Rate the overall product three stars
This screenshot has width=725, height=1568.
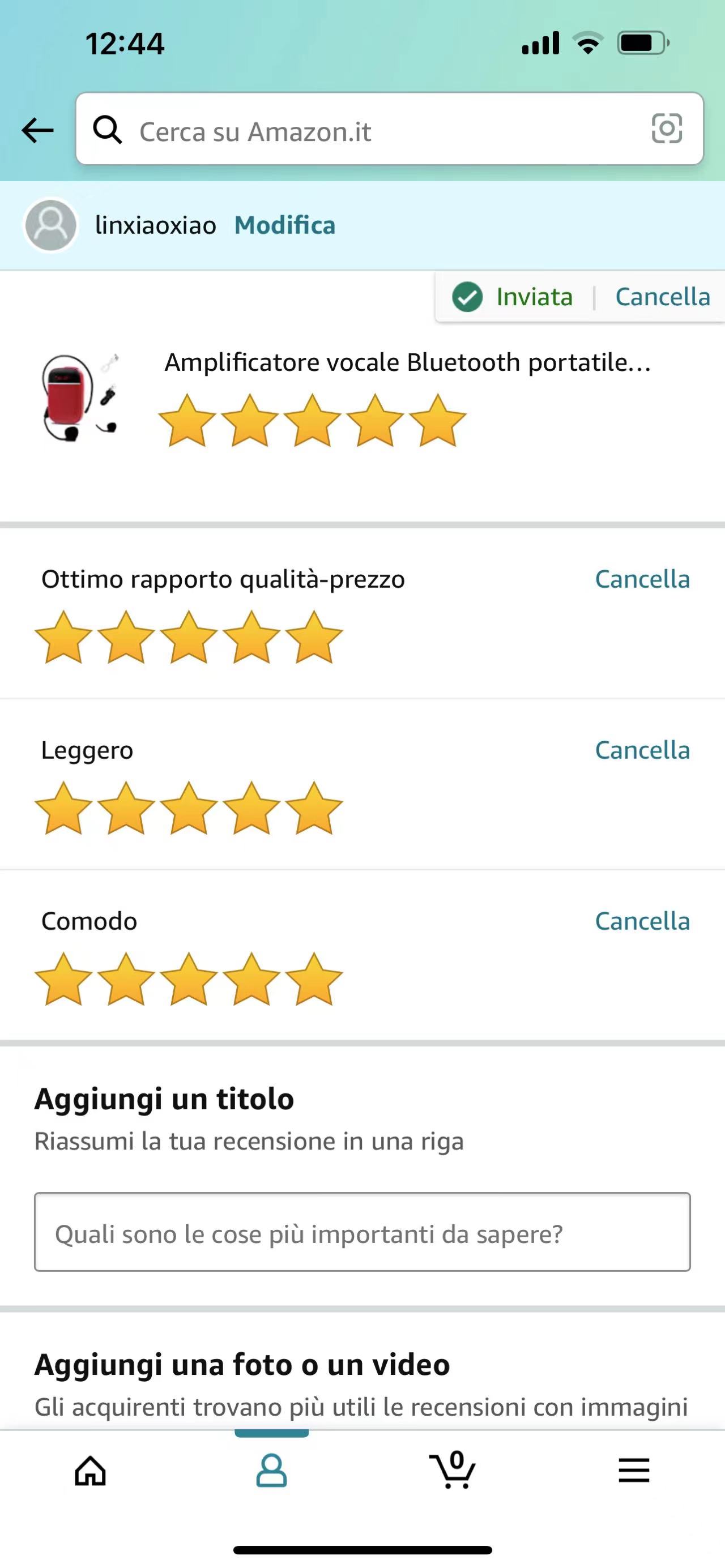pyautogui.click(x=312, y=421)
